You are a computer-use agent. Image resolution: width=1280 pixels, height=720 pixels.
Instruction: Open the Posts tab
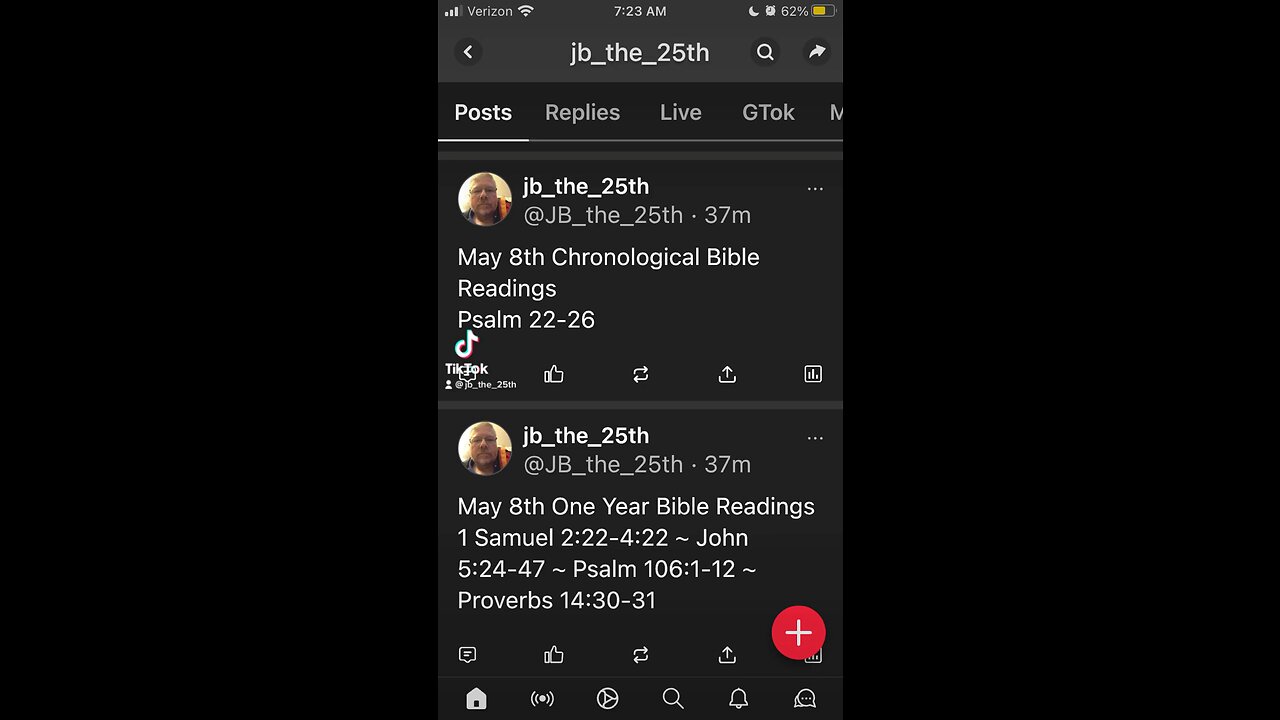pos(483,113)
